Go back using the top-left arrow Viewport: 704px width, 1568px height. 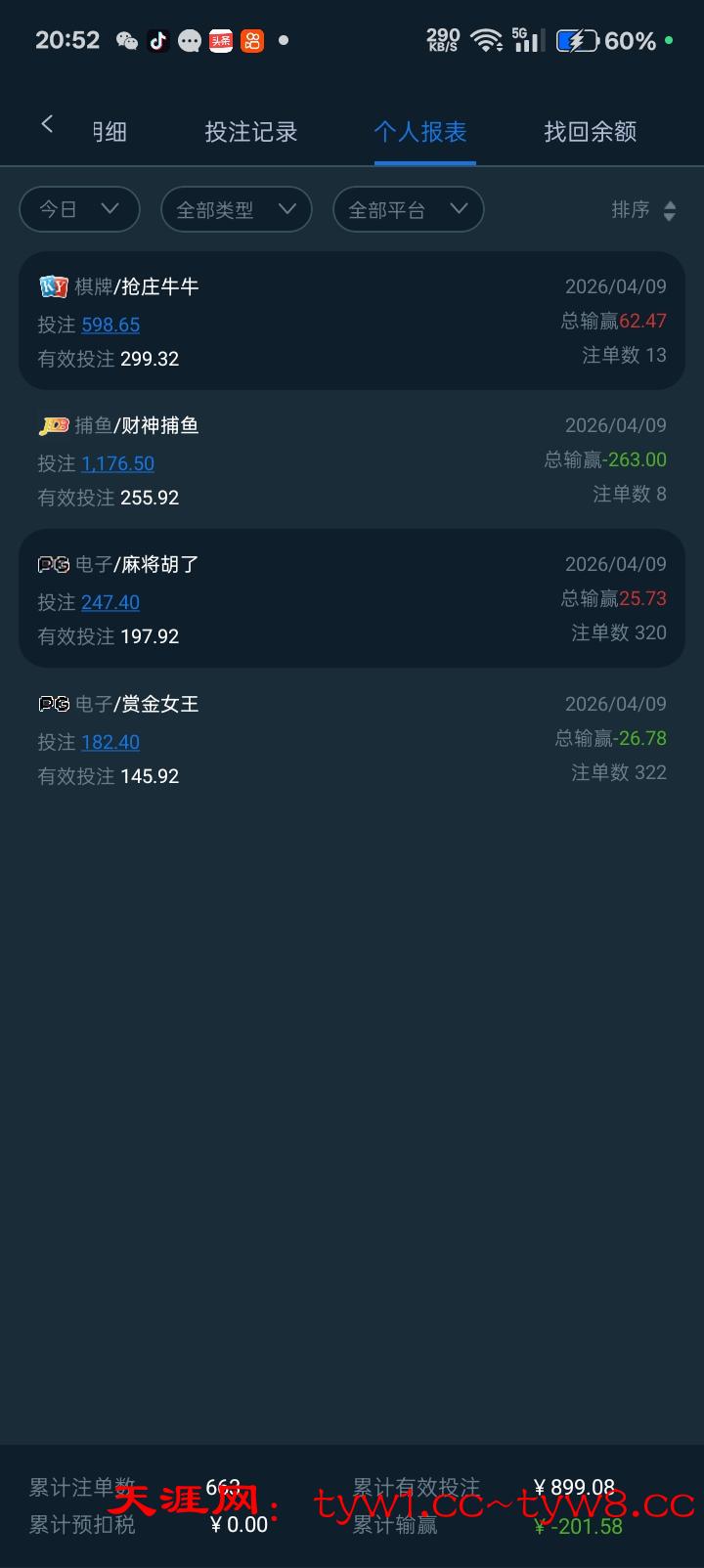pos(47,124)
